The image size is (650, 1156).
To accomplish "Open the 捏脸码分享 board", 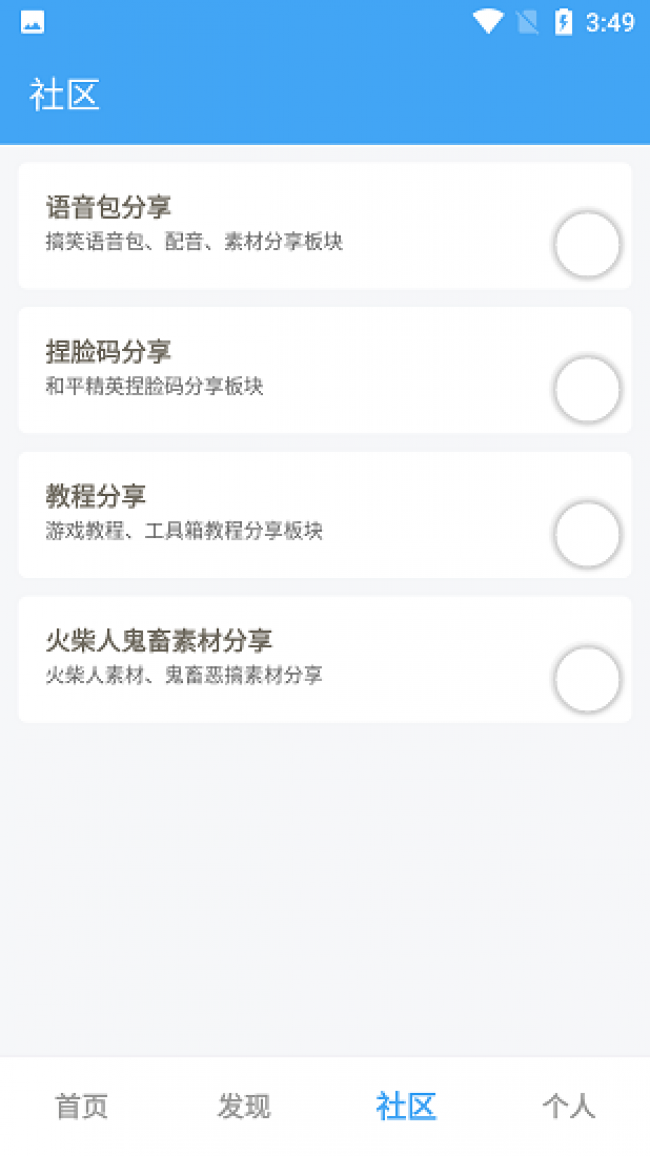I will pyautogui.click(x=324, y=370).
